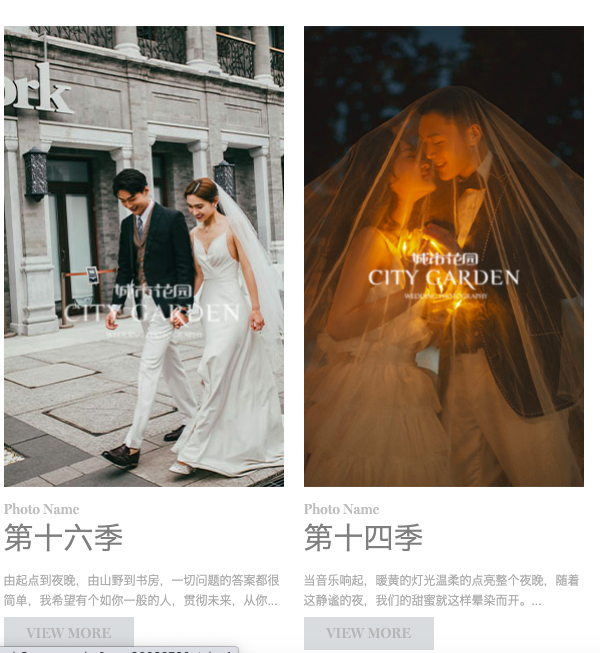Open the 第十四季 wedding photo card
Screen dimensions: 600x653
point(444,256)
